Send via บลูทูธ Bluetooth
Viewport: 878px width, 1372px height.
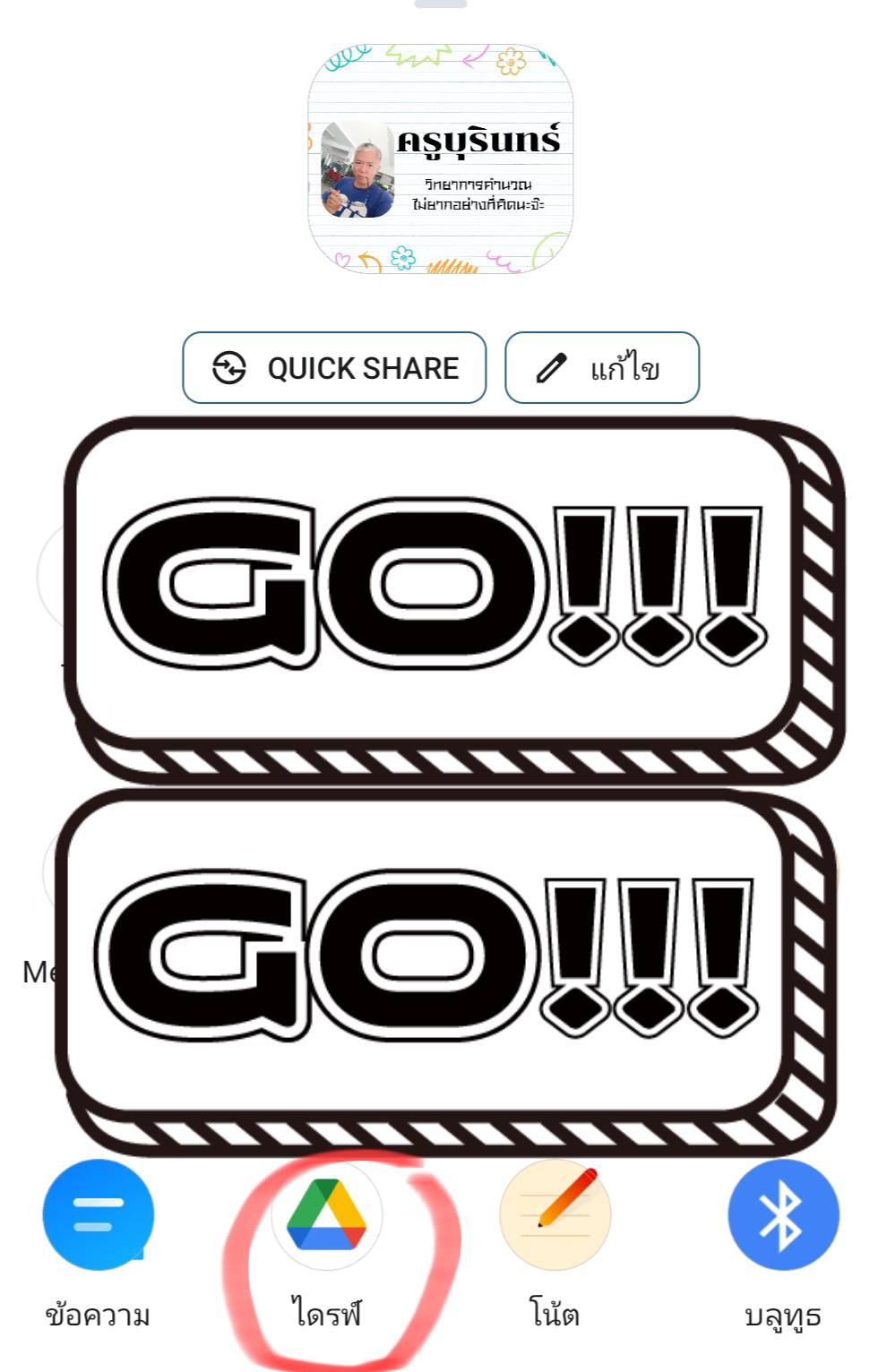[x=783, y=1215]
